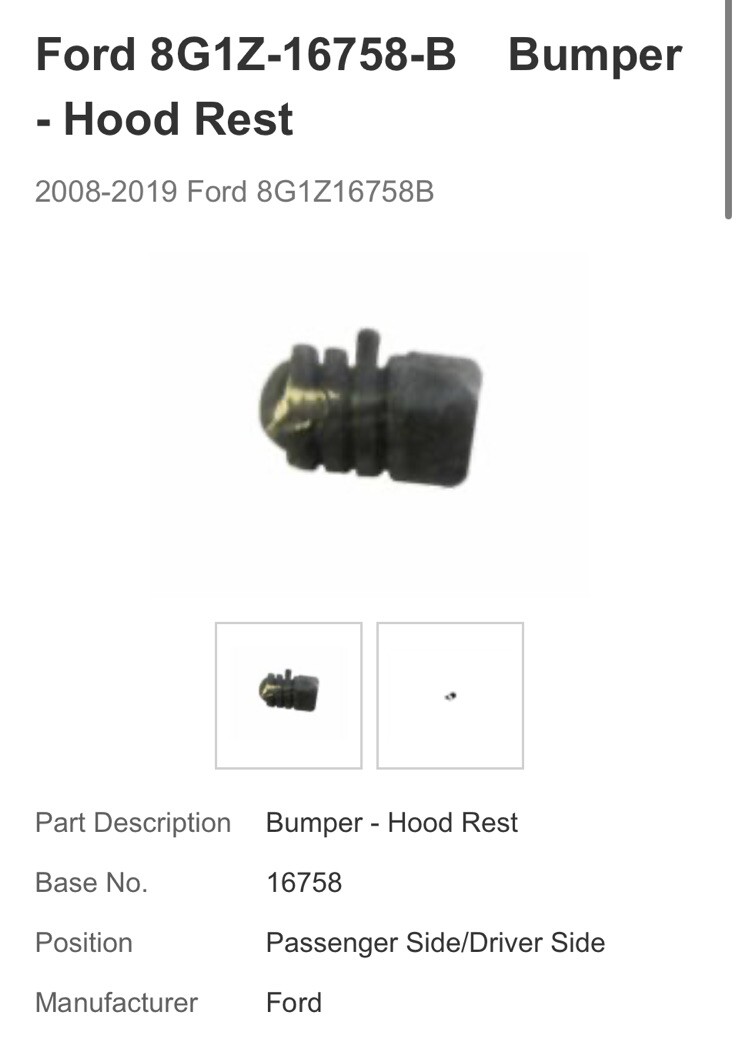The width and height of the screenshot is (738, 1063).
Task: Select the second small part thumbnail
Action: tap(450, 695)
